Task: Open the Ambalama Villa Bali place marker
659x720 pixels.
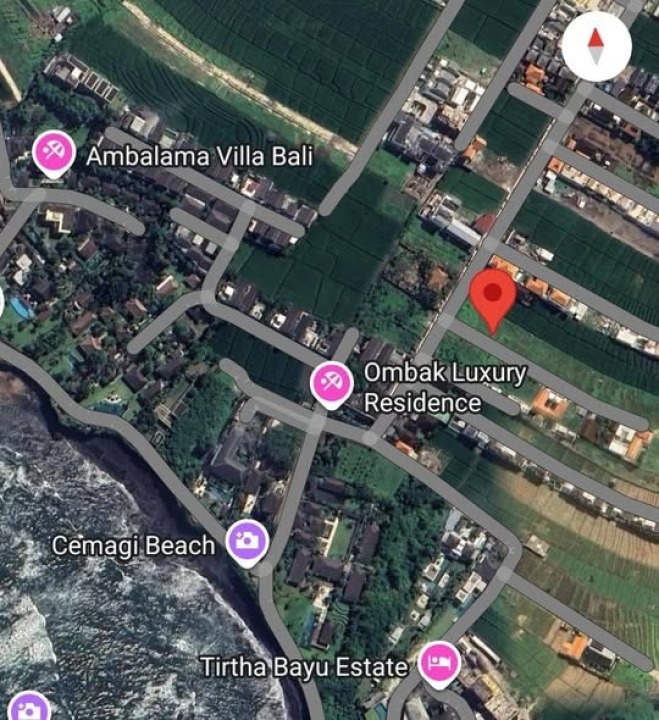Action: click(54, 155)
